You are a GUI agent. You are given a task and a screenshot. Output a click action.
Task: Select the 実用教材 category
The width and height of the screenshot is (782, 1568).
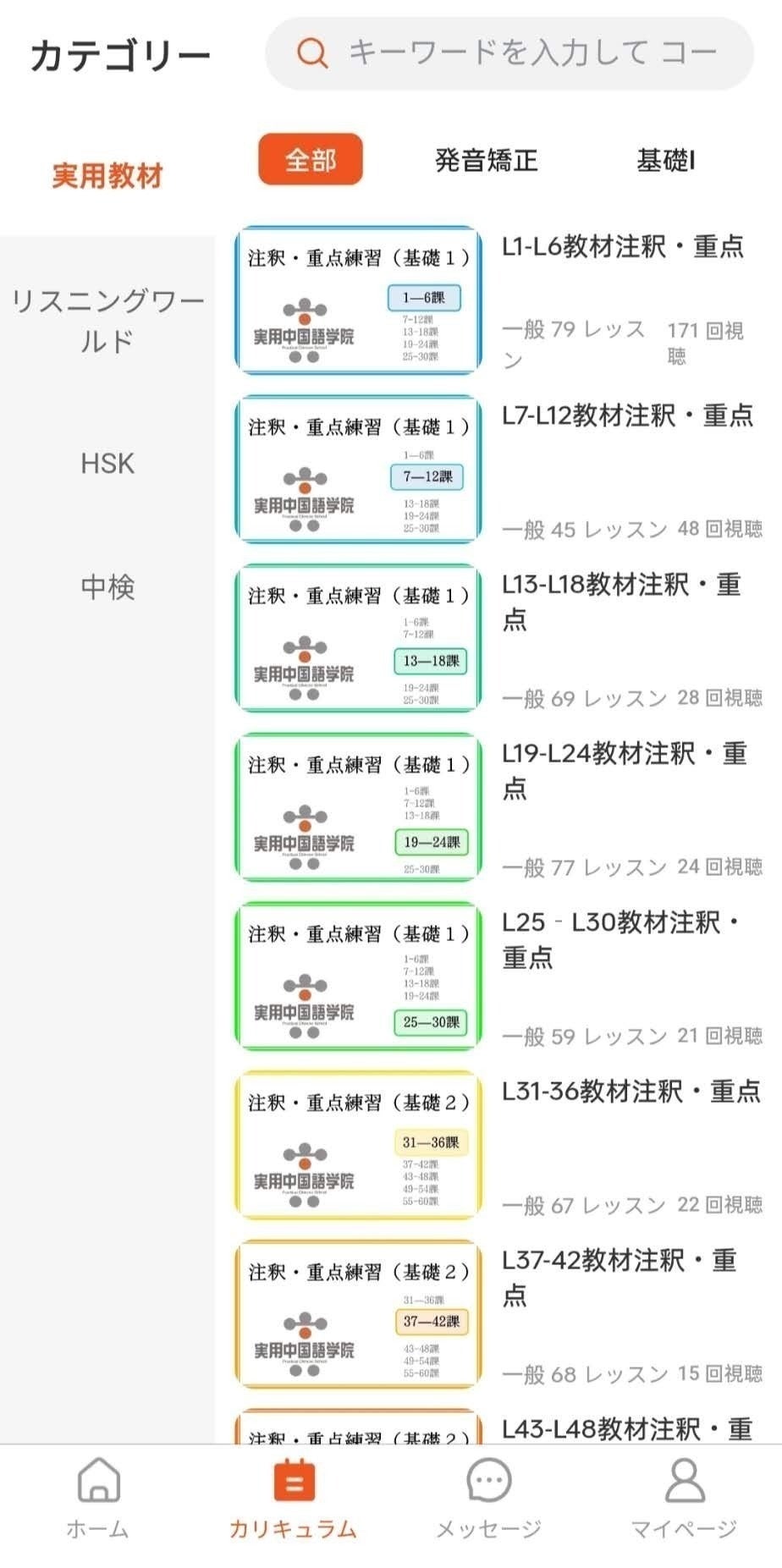pyautogui.click(x=107, y=176)
